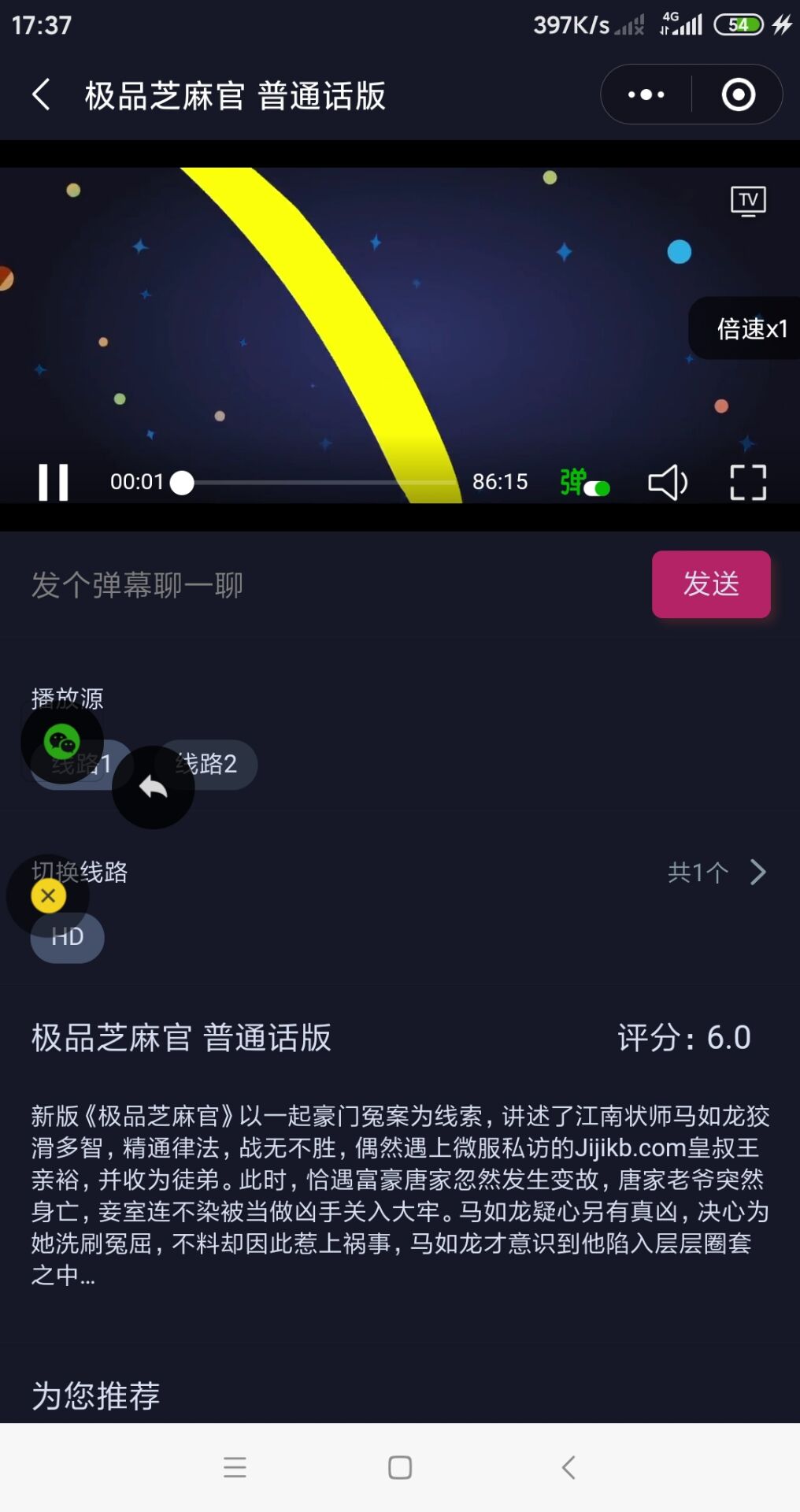Dismiss the floating menu with yellow X

click(48, 895)
